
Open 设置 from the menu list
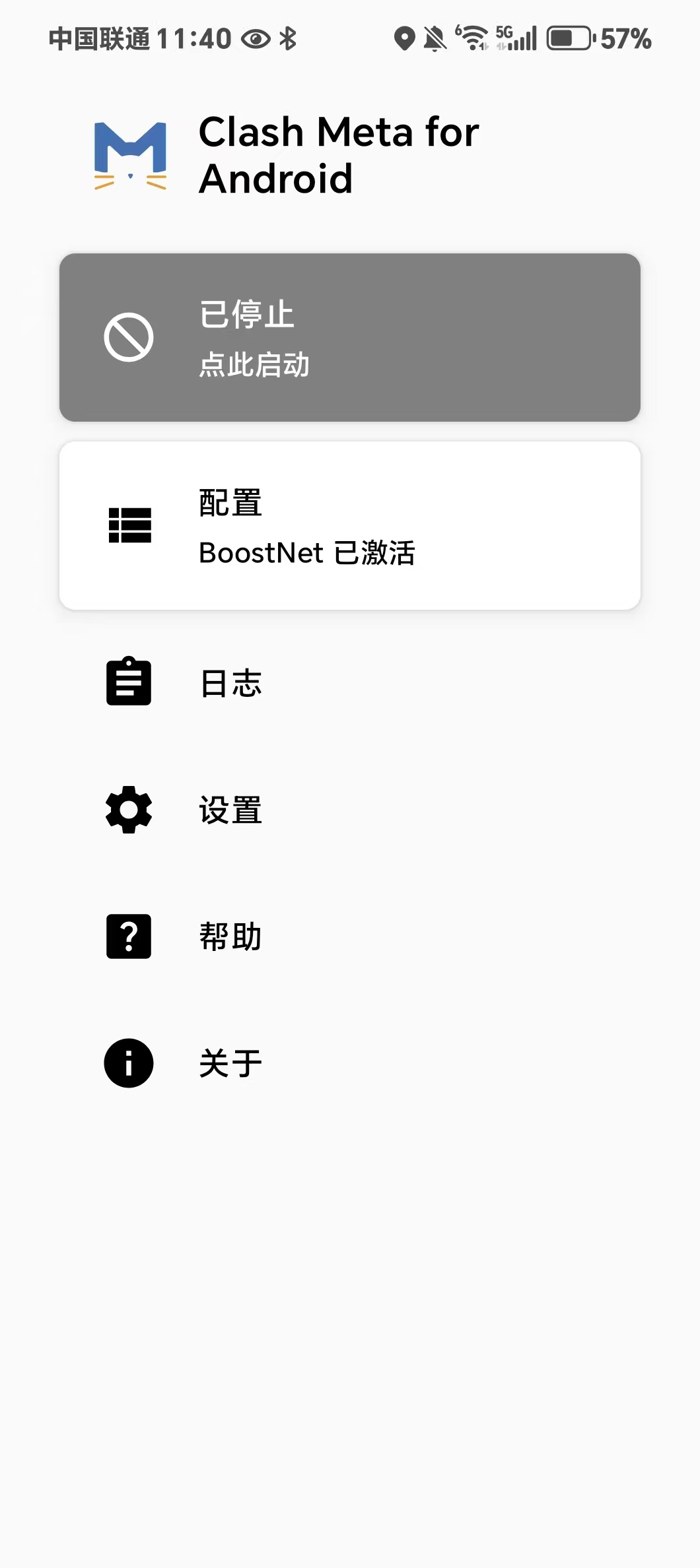pyautogui.click(x=229, y=810)
